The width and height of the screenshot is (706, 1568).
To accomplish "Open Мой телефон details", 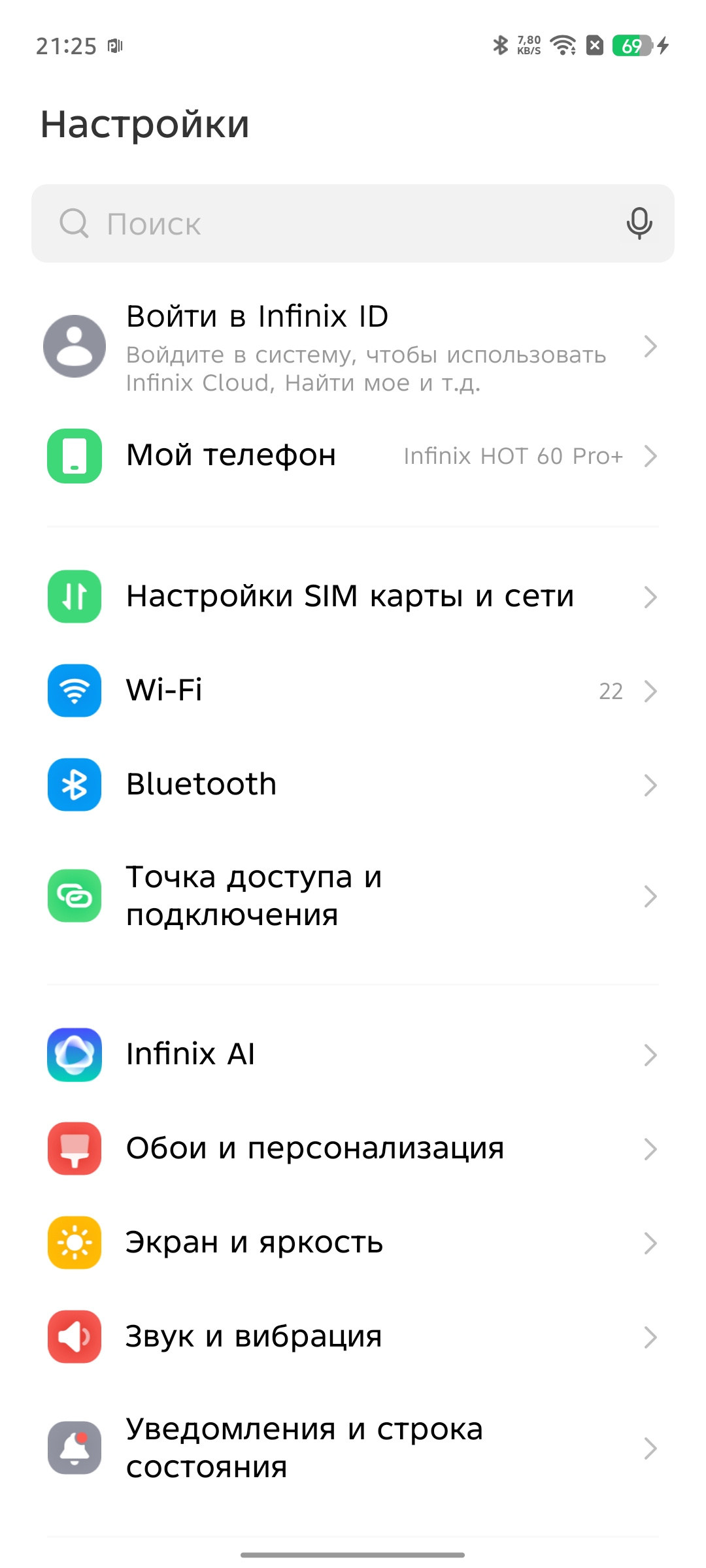I will tap(353, 456).
